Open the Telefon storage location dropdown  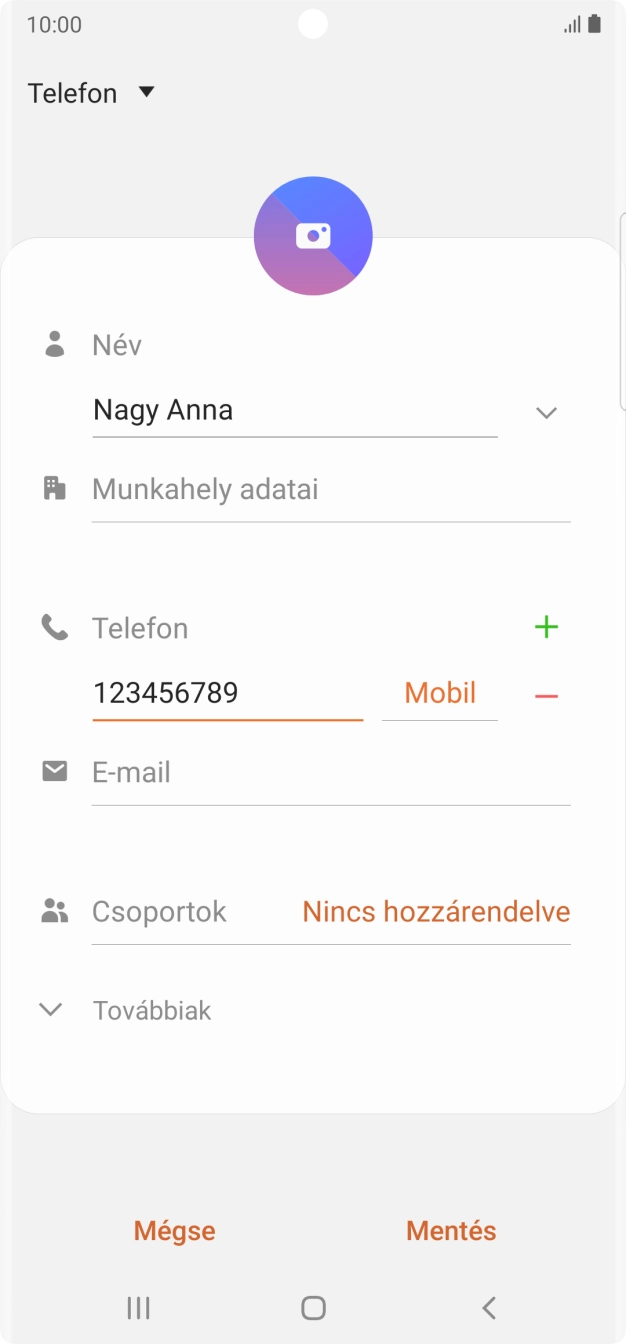[x=92, y=93]
